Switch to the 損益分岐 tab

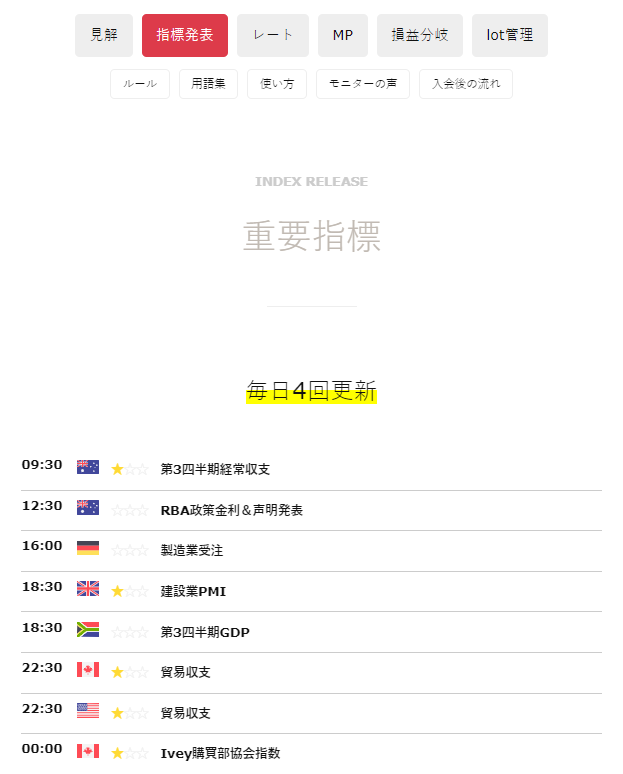(x=420, y=35)
